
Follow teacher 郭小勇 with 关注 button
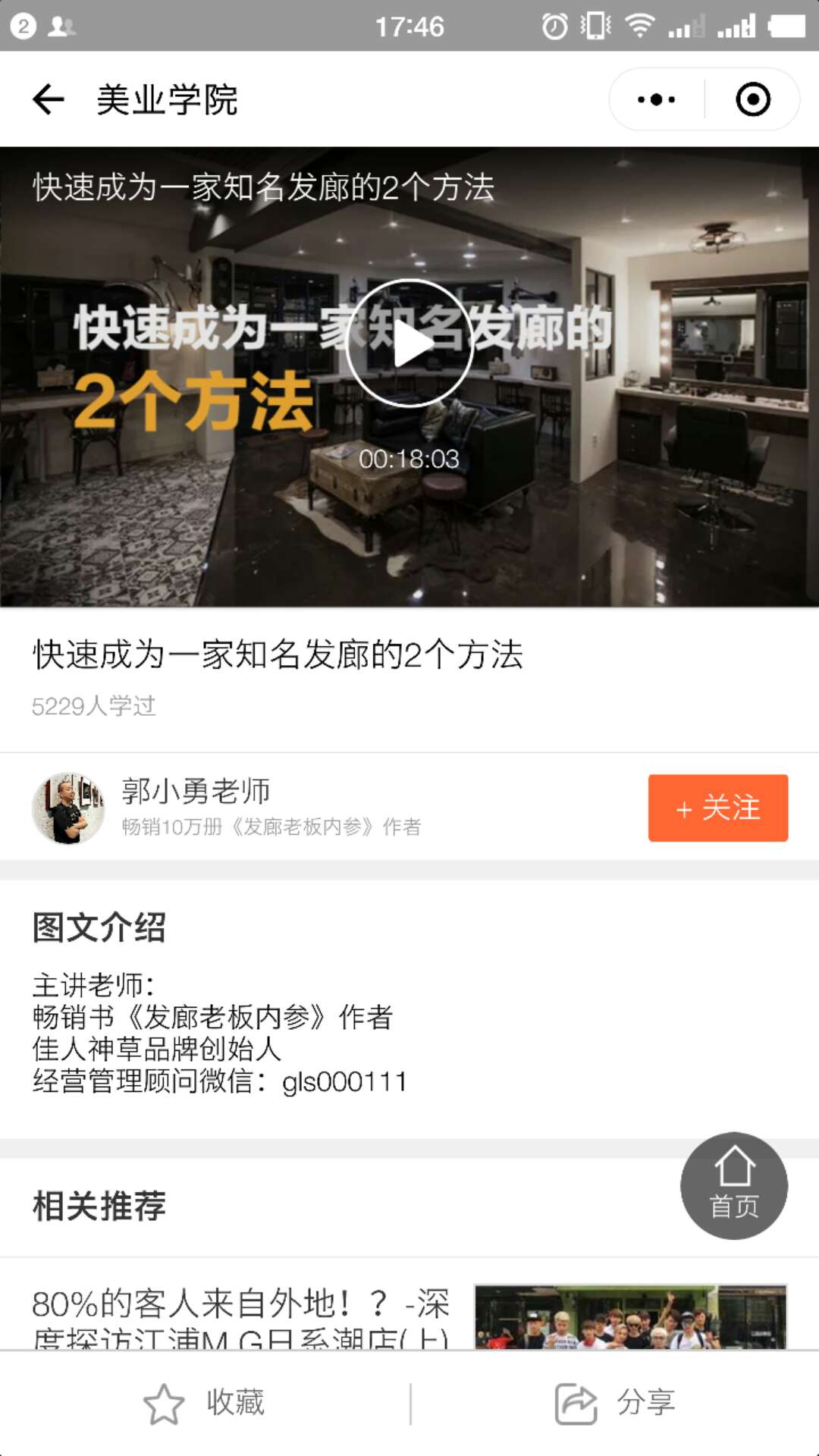[x=718, y=808]
